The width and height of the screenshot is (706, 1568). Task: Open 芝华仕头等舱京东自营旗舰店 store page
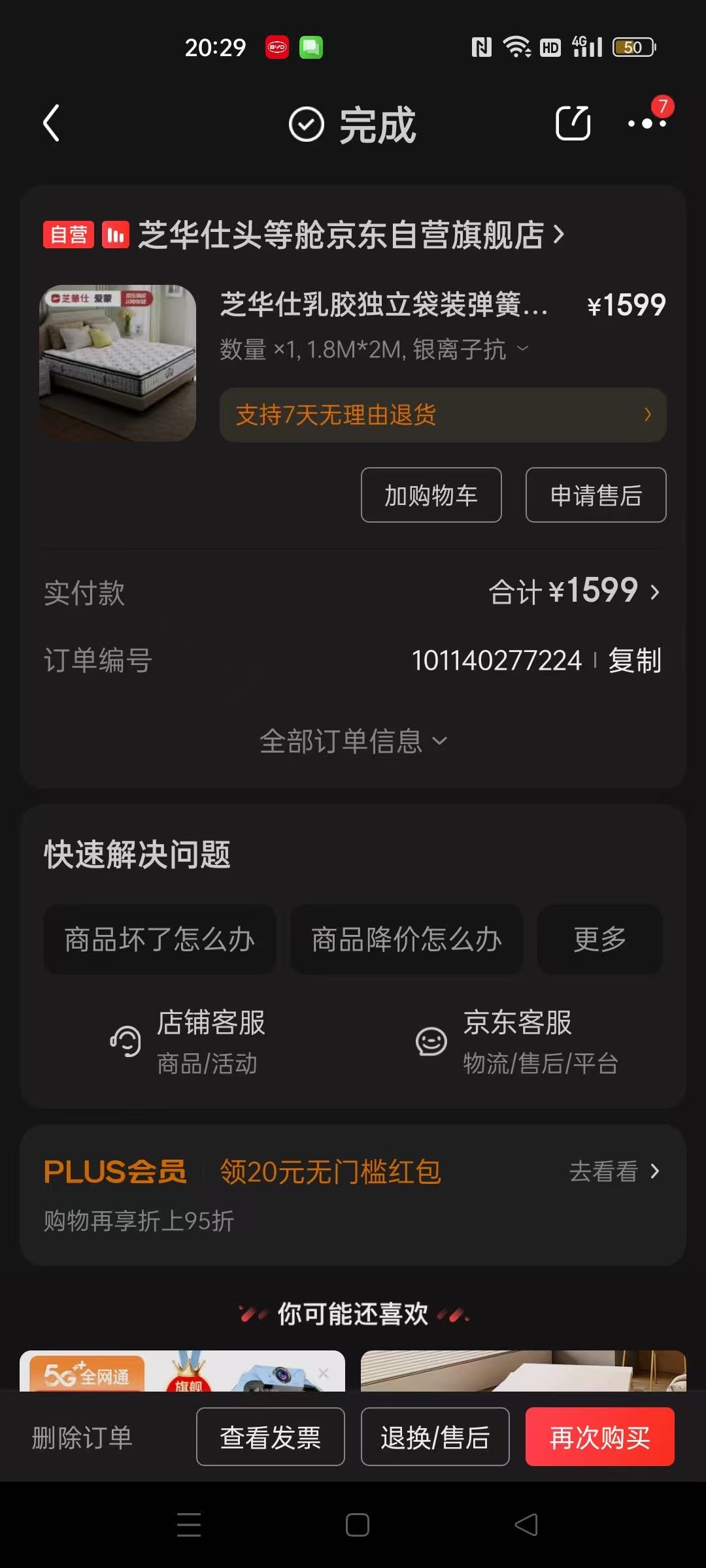click(x=340, y=235)
